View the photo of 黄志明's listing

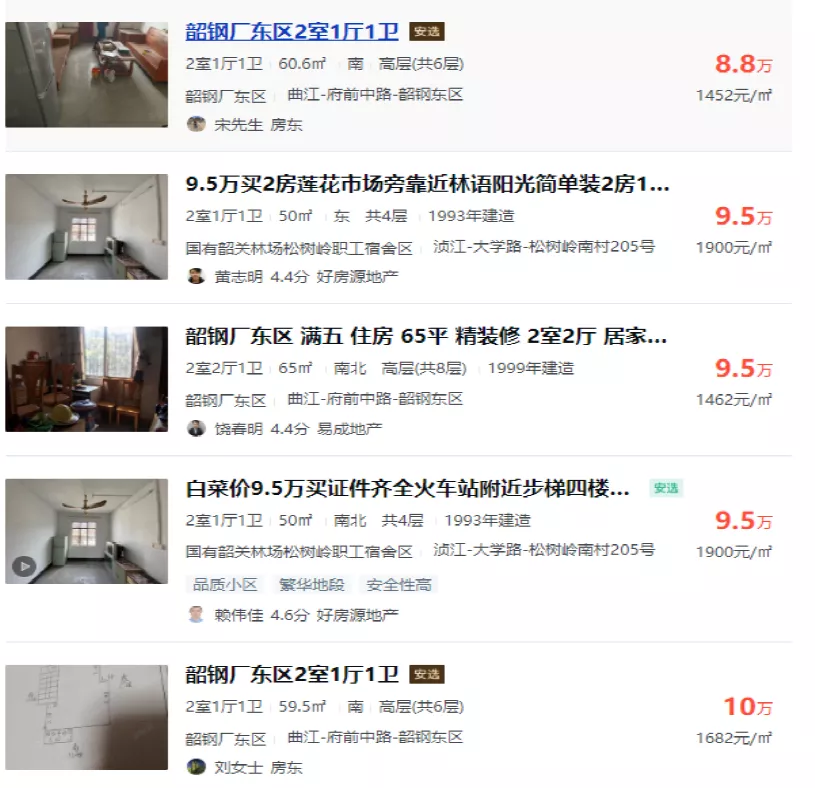click(87, 227)
